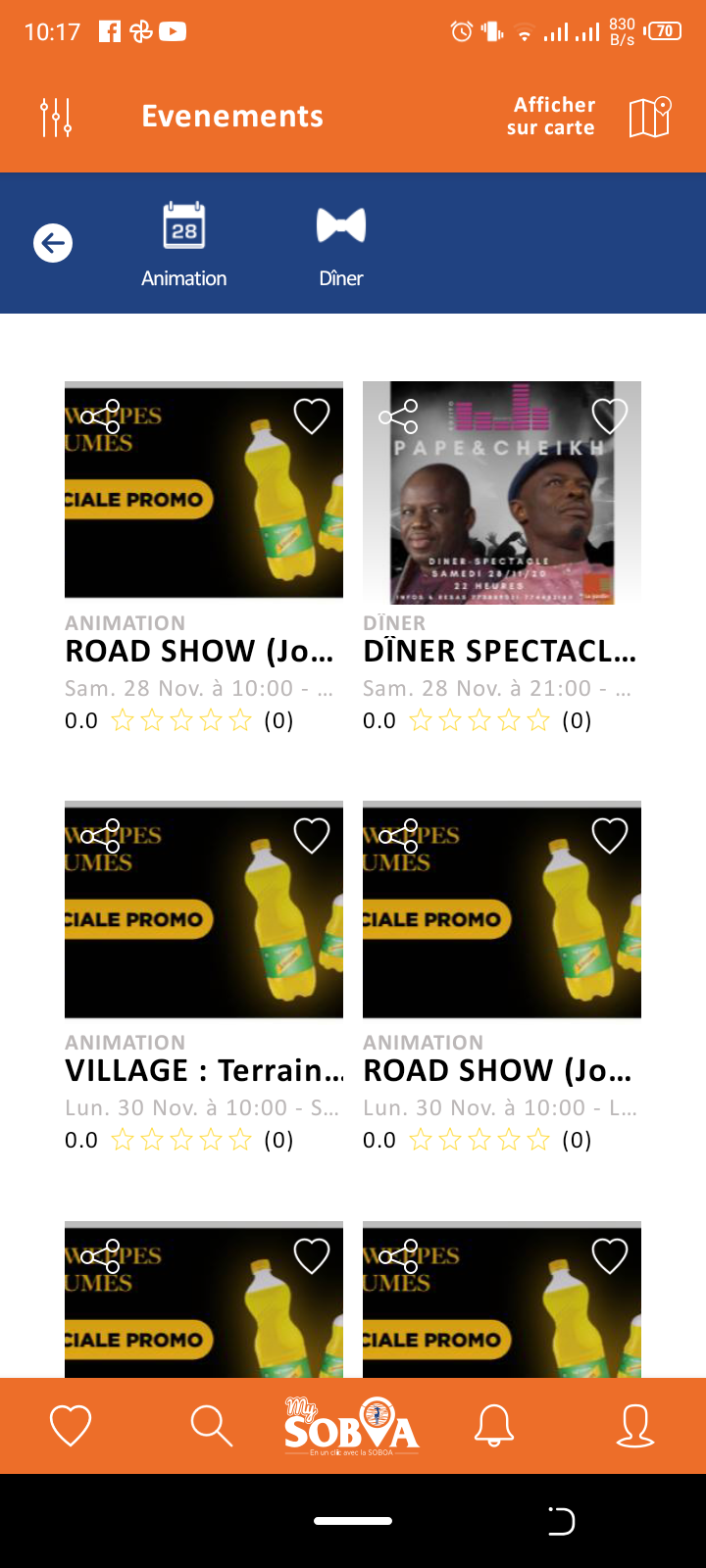Open search from the bottom bar
The height and width of the screenshot is (1568, 706).
coord(211,1425)
